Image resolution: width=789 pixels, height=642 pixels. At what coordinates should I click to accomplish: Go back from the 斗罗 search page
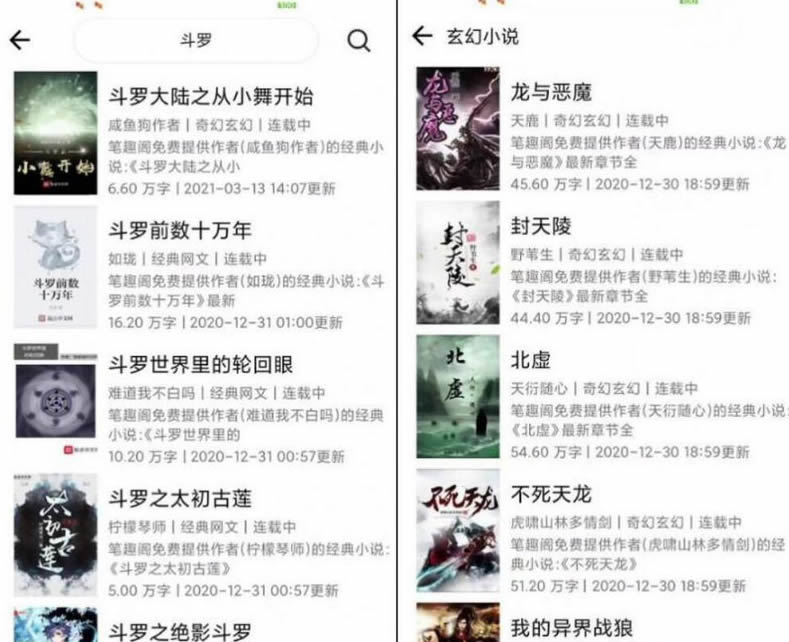point(20,40)
